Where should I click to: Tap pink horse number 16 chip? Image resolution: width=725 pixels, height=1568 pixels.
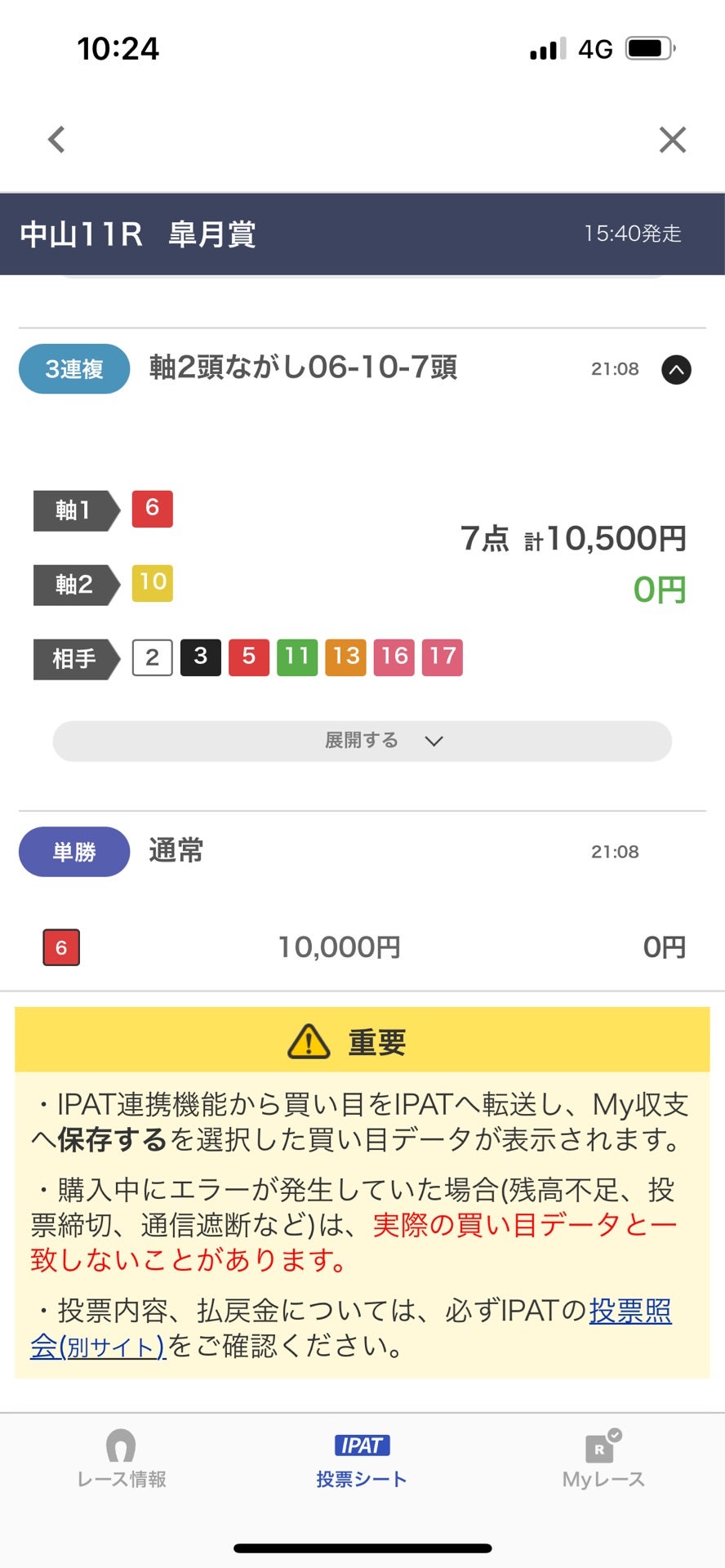point(394,657)
